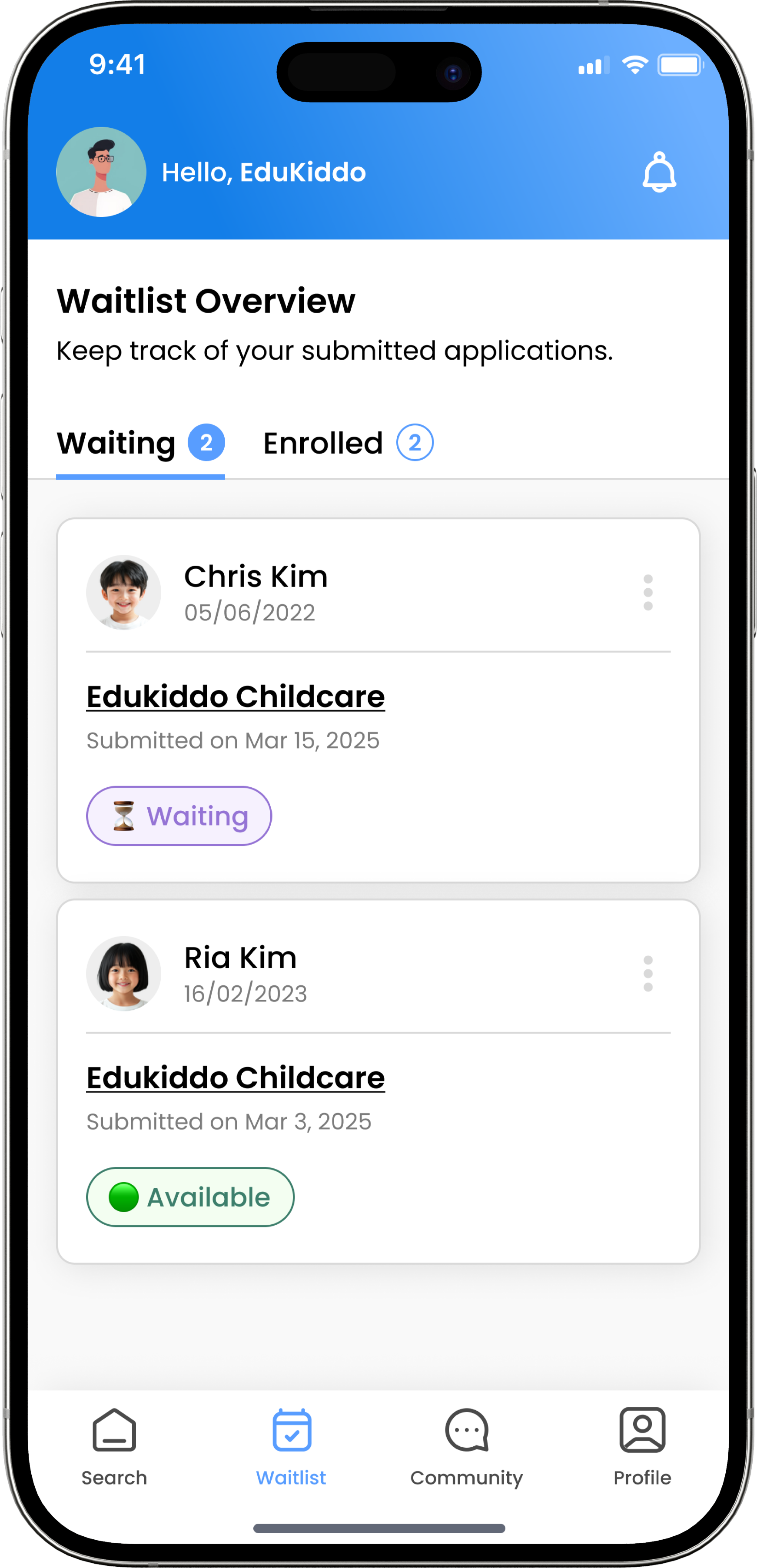This screenshot has width=757, height=1568.
Task: Open Edukiddo Childcare link in Chris Kim's card
Action: point(235,696)
